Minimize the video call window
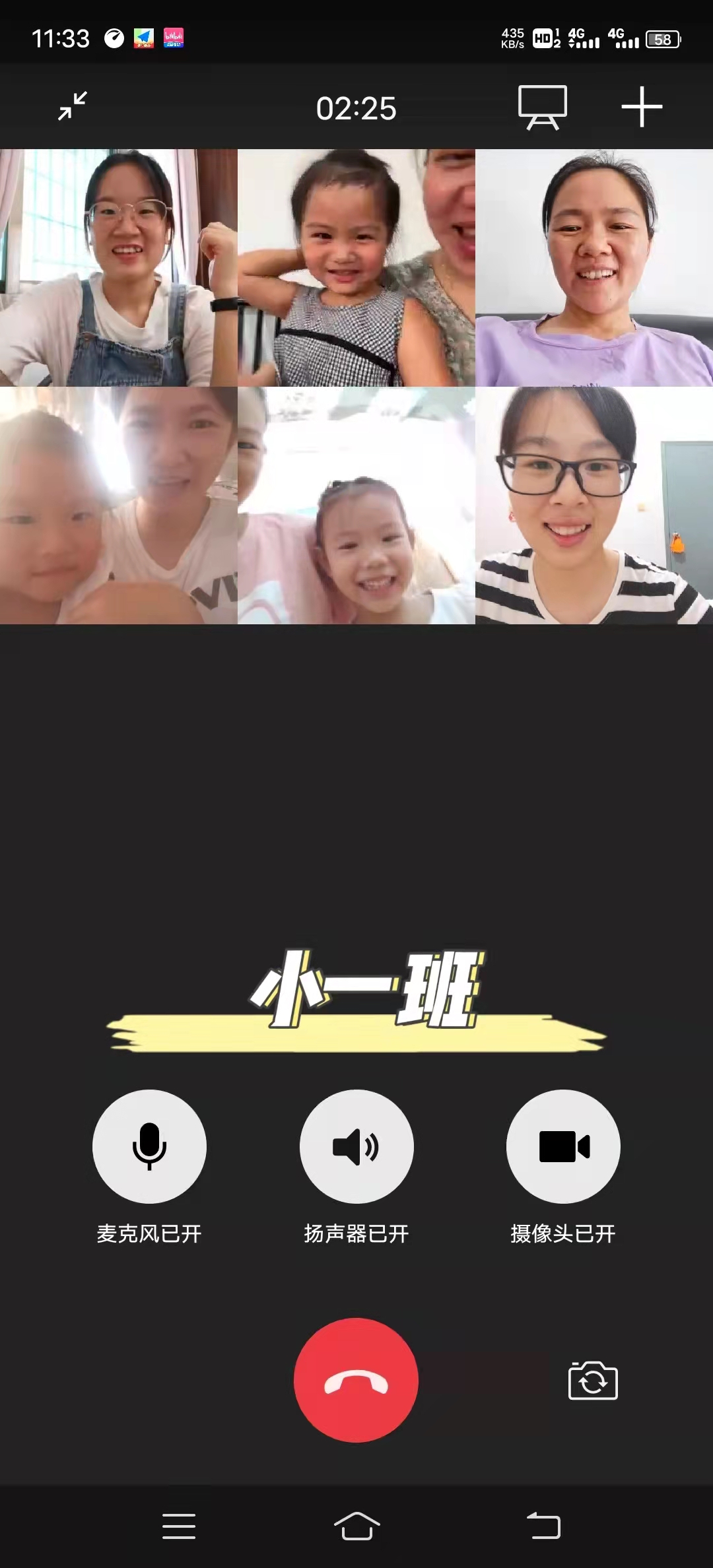The height and width of the screenshot is (1568, 713). tap(73, 106)
